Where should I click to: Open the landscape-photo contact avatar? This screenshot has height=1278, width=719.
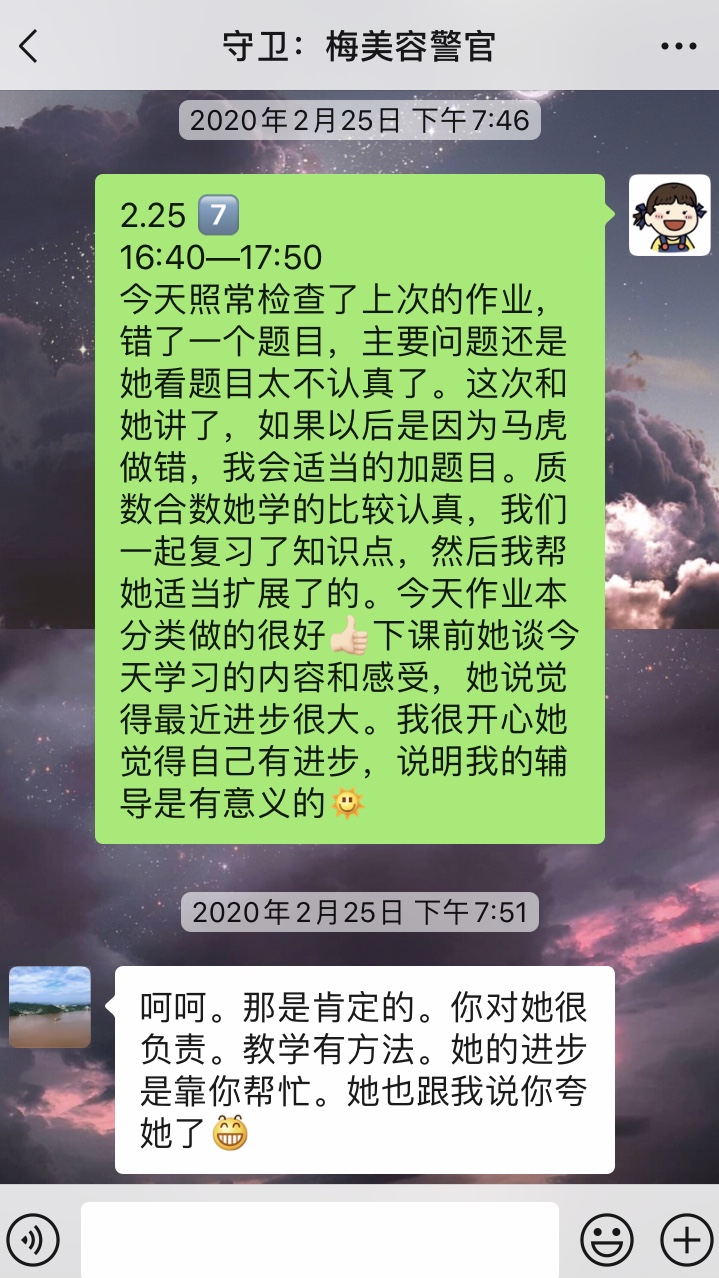(x=50, y=1007)
